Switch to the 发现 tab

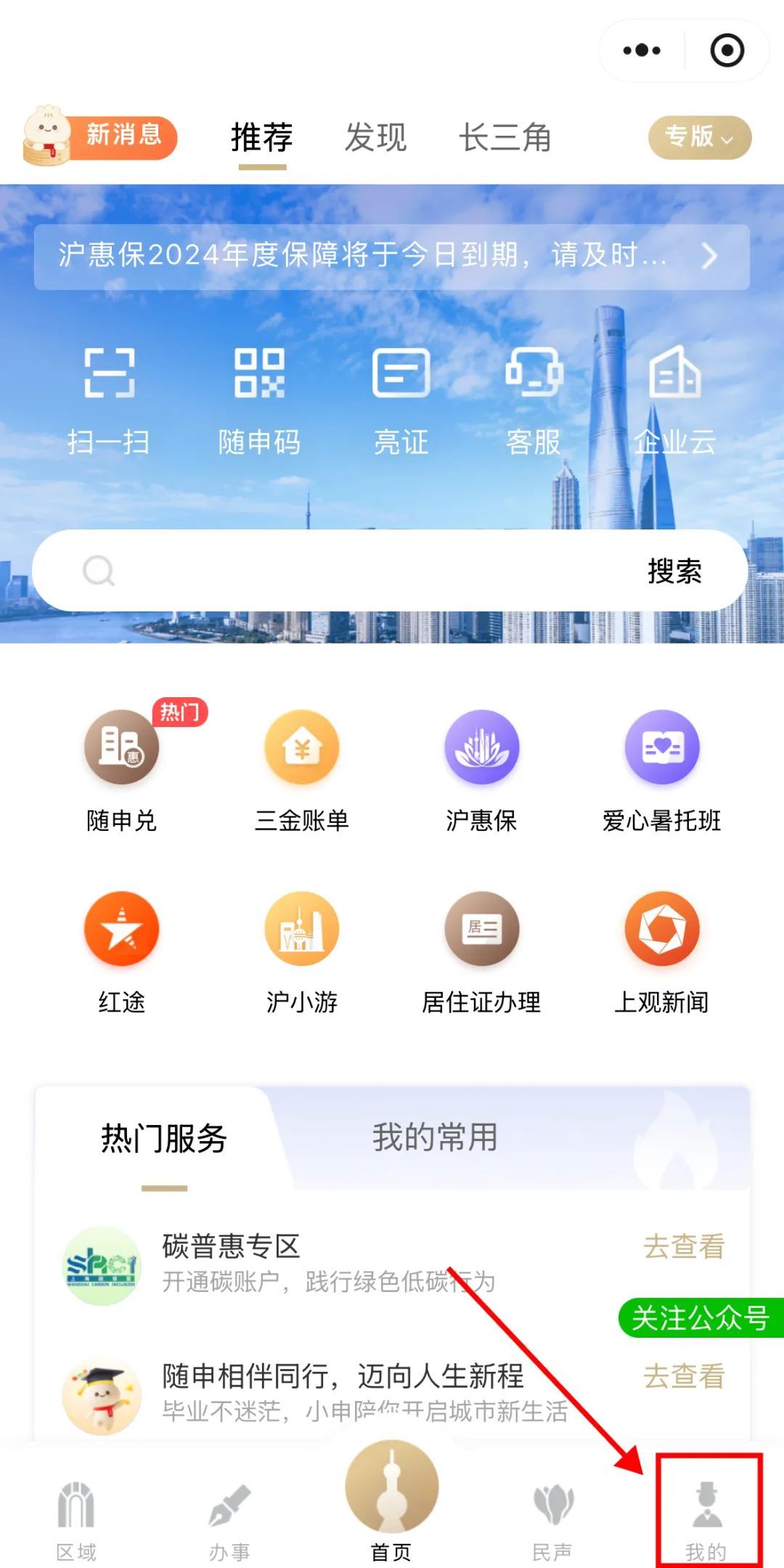375,138
